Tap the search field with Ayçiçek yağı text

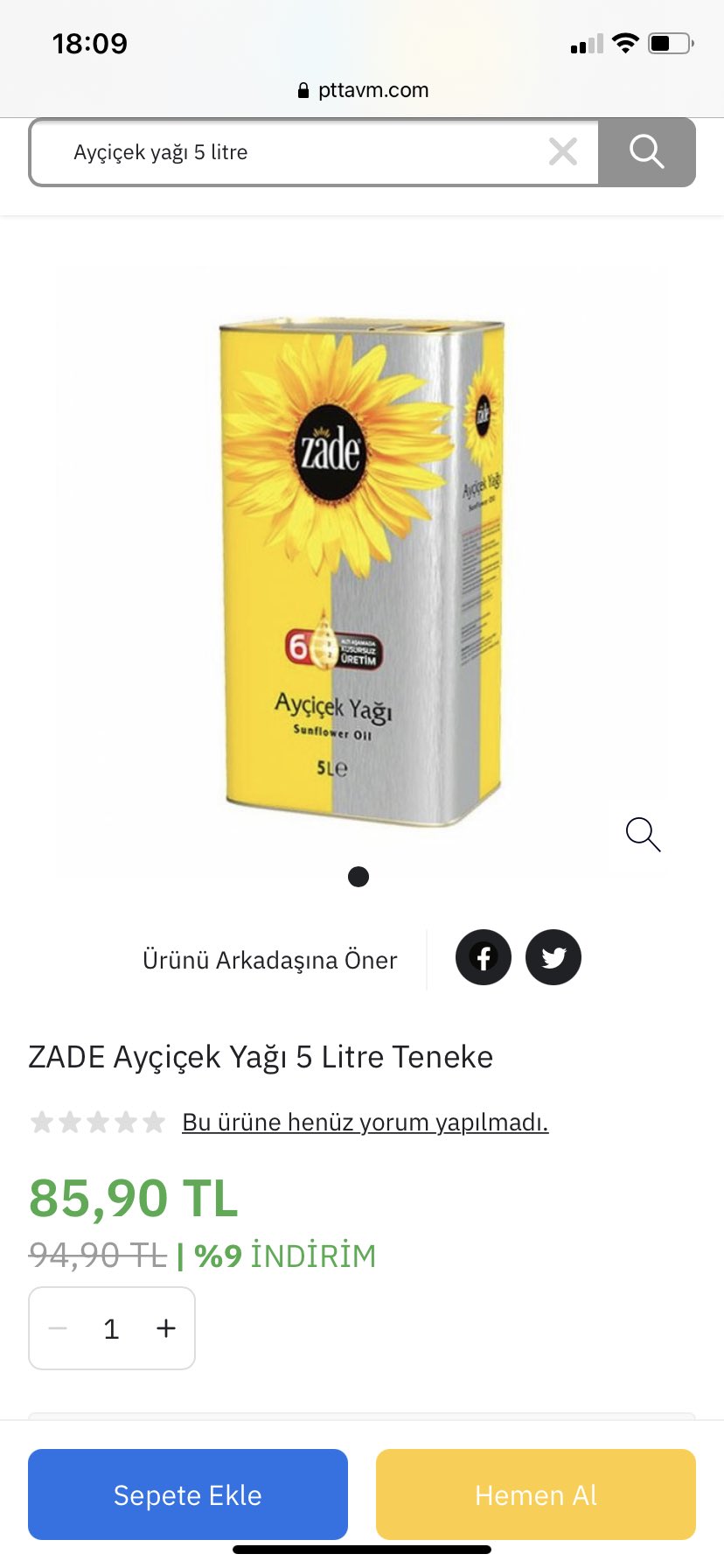(289, 152)
